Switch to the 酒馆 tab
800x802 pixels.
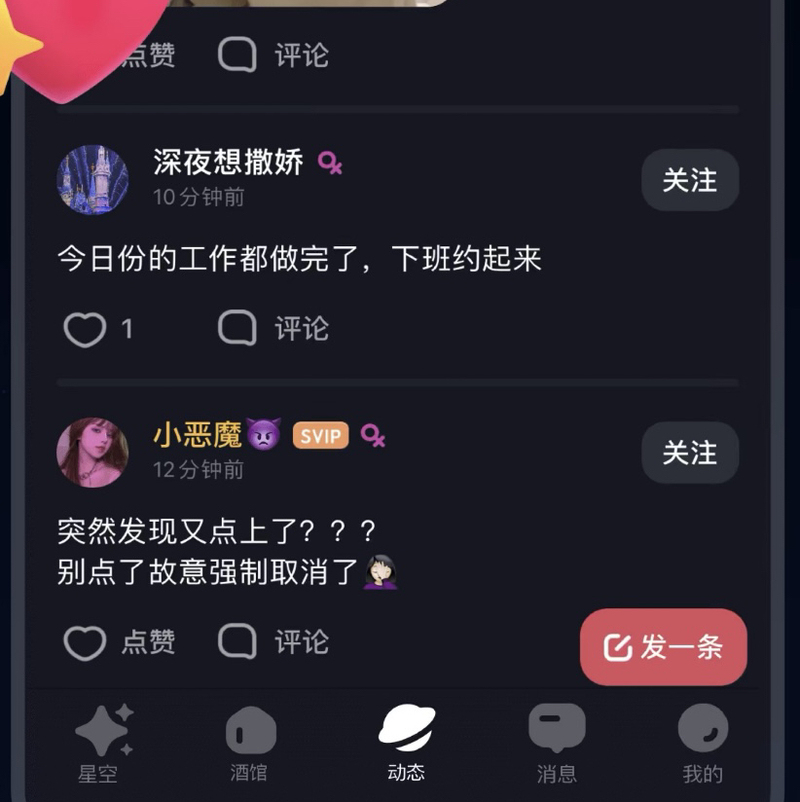tap(249, 744)
